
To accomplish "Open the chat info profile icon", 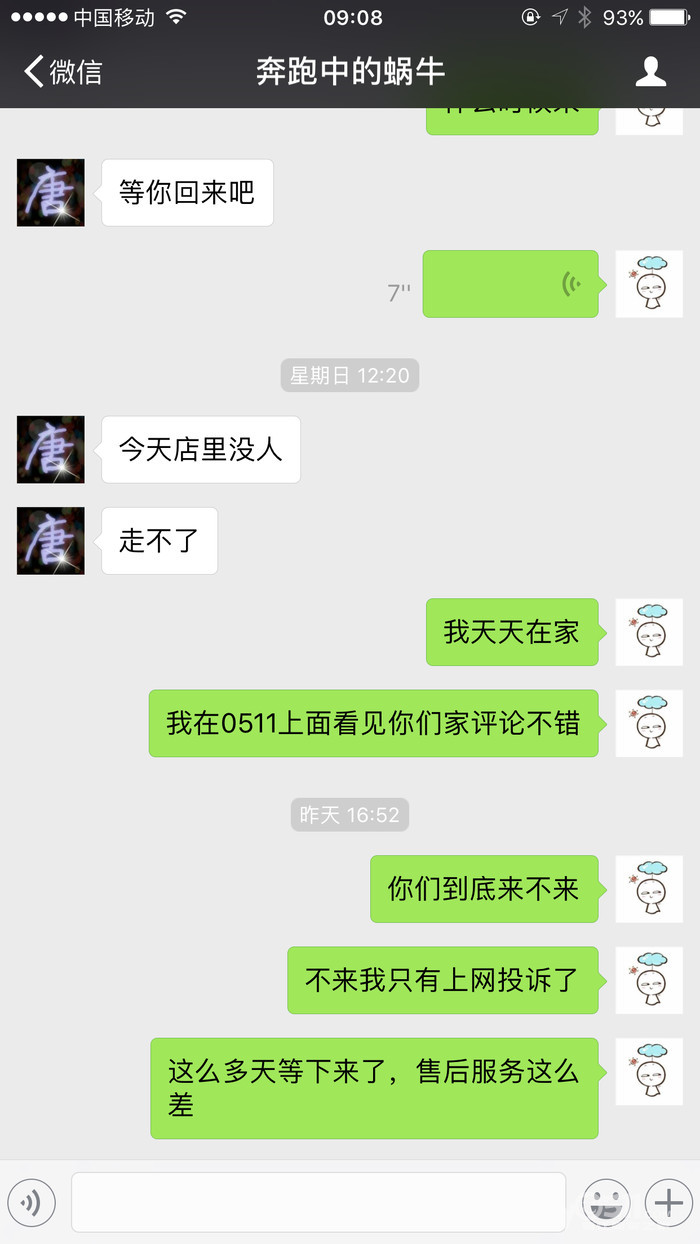I will coord(651,72).
